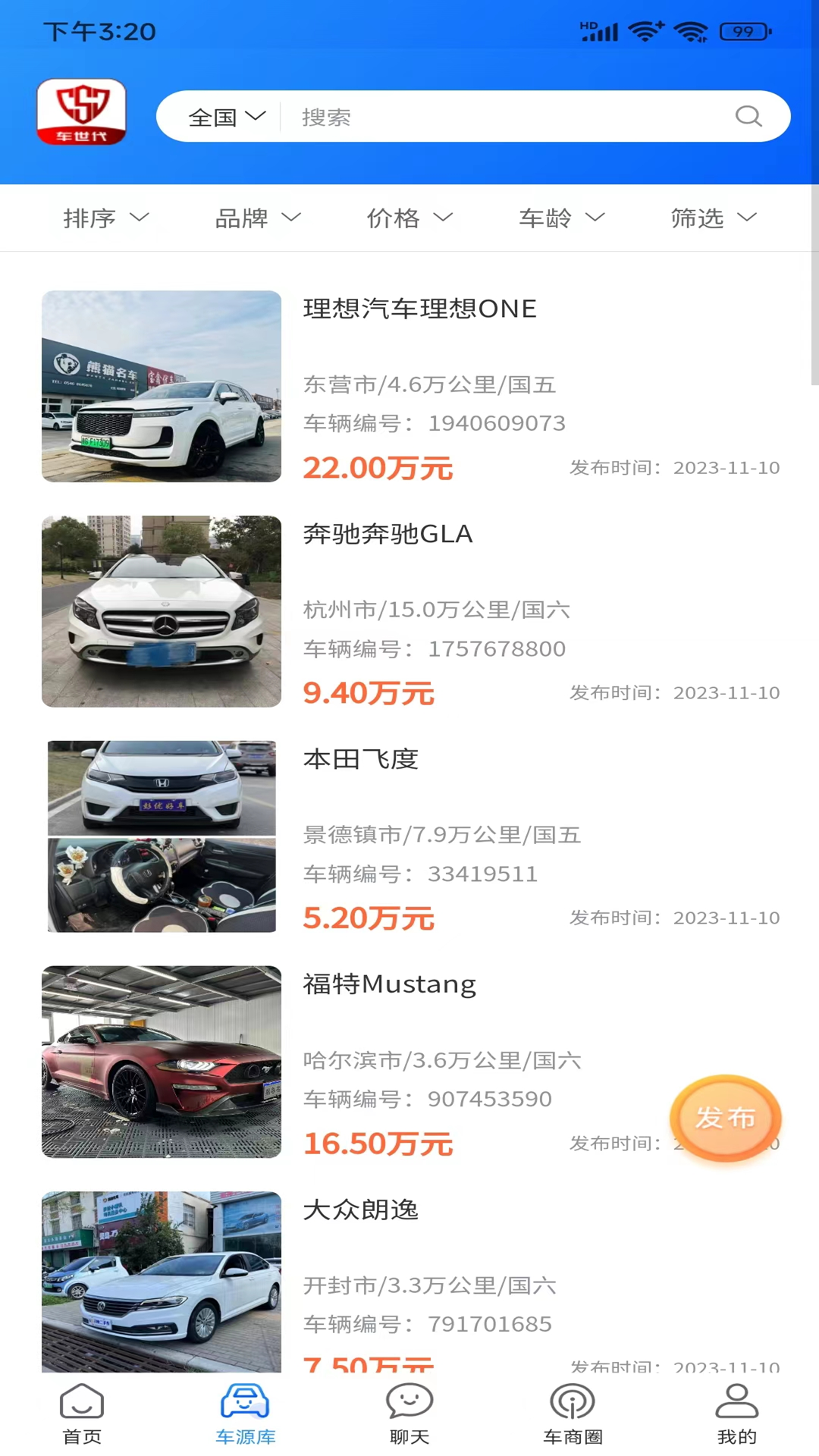Open the 聊天 chat icon
819x1456 pixels.
coord(409,1402)
